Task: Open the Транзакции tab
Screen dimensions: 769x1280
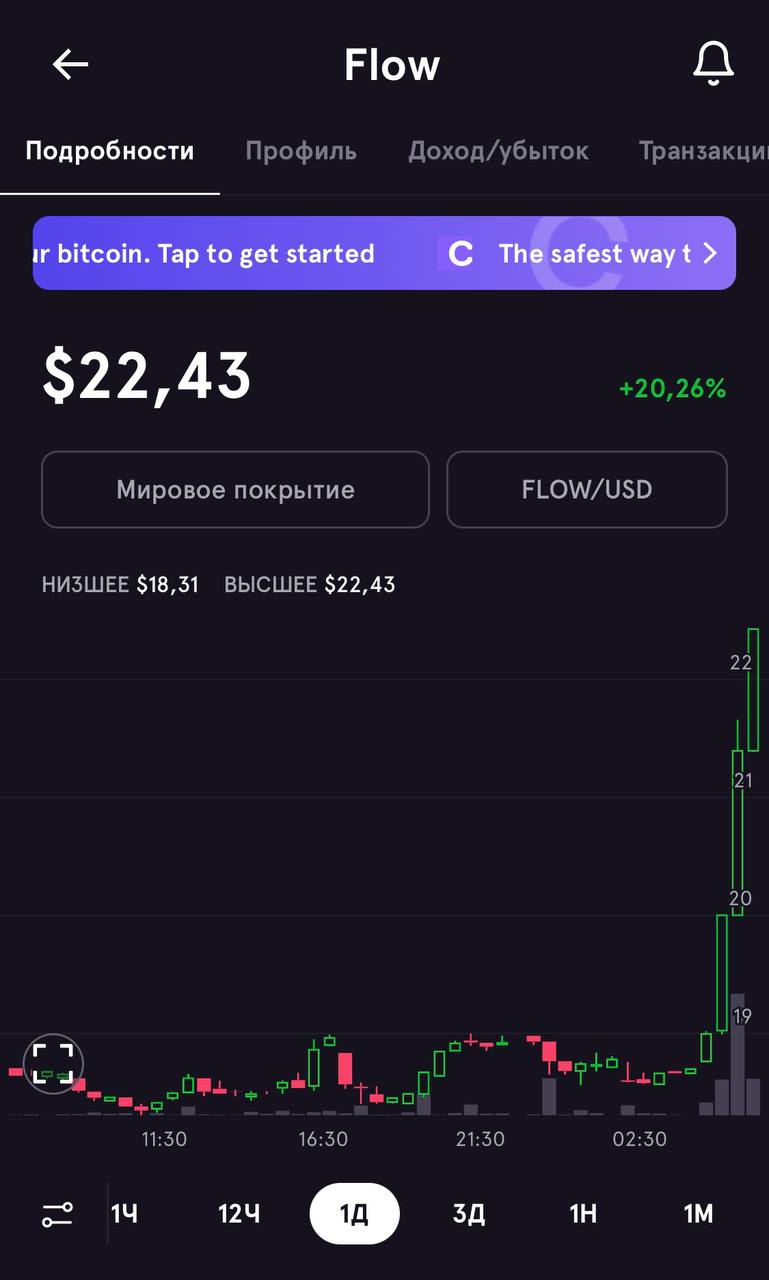Action: (704, 151)
